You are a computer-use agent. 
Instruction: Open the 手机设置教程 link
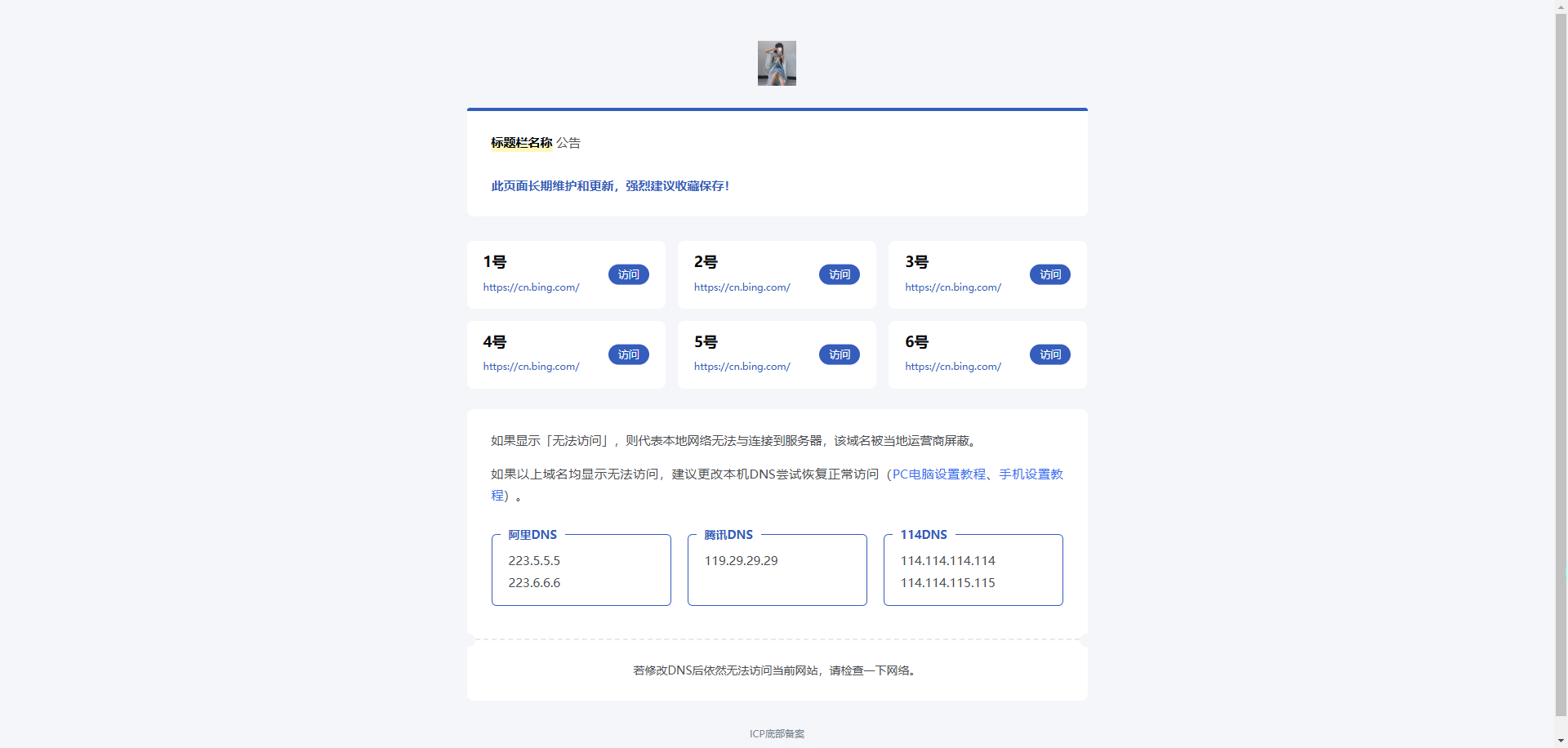pos(1030,474)
